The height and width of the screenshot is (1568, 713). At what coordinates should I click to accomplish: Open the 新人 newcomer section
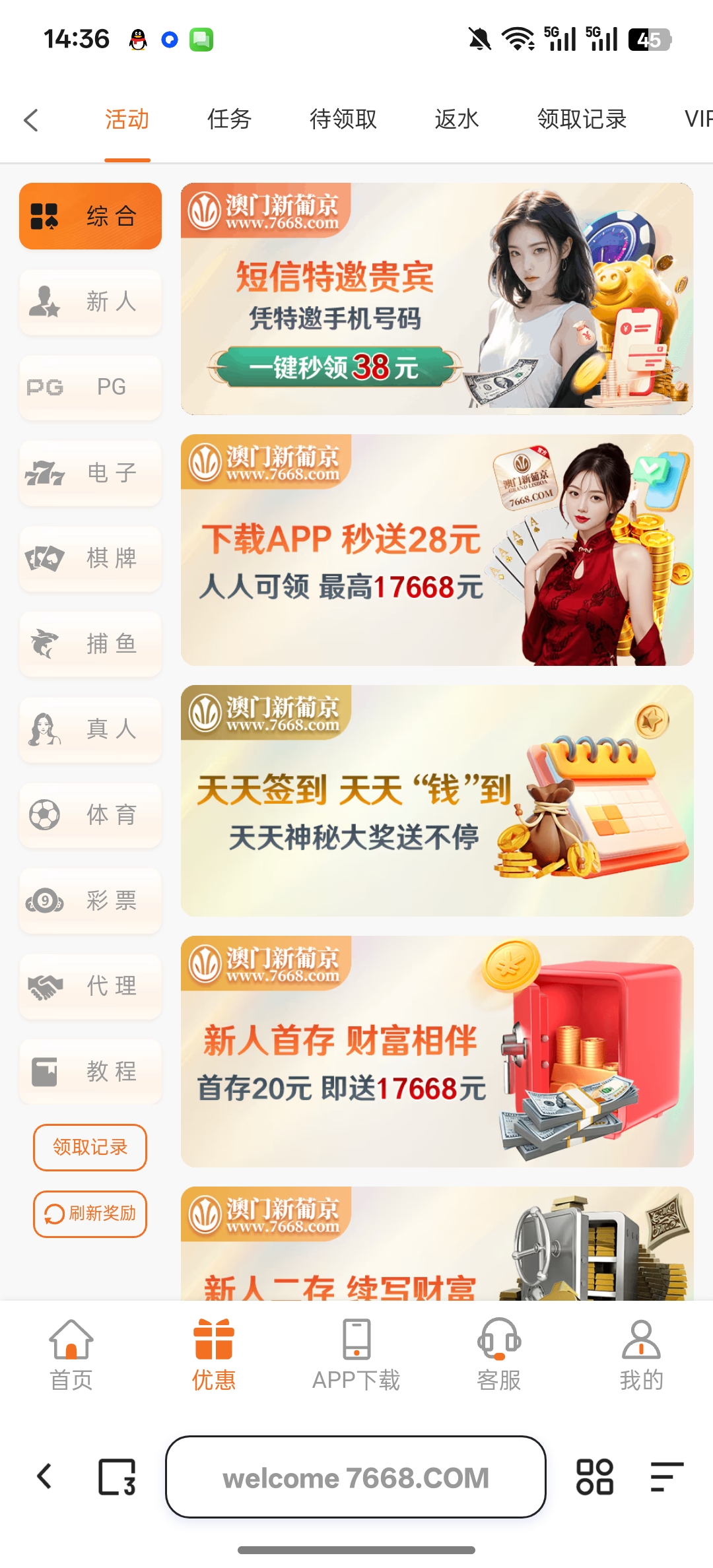90,302
